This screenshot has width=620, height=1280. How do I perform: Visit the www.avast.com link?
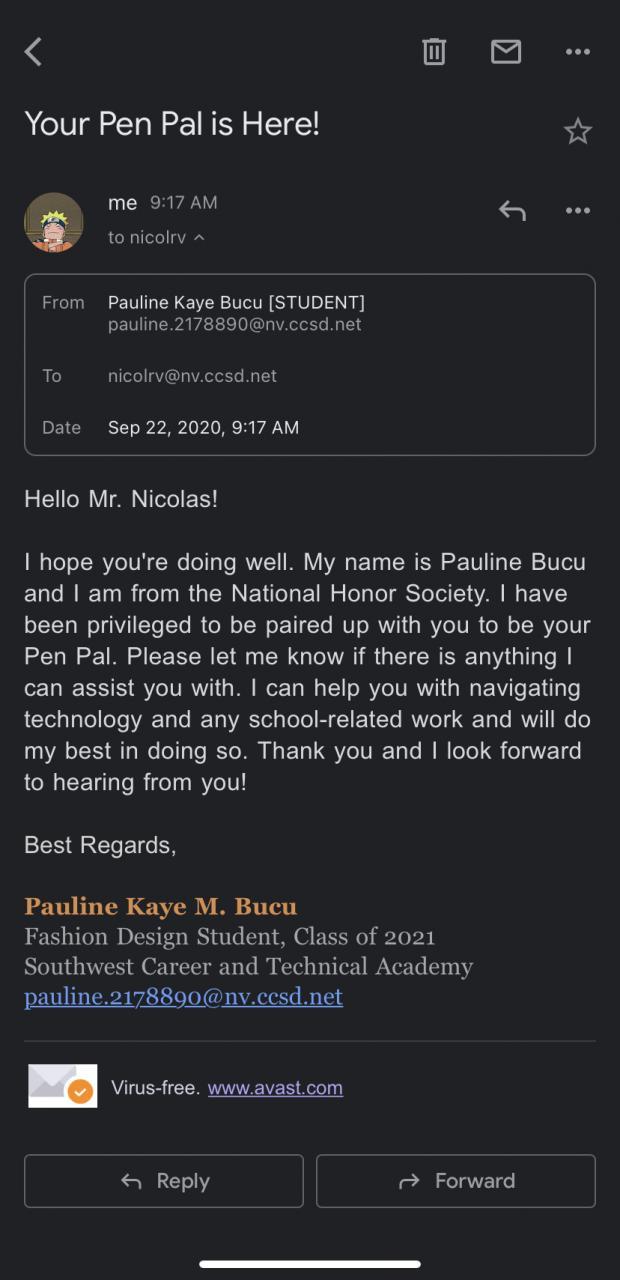click(x=275, y=1088)
